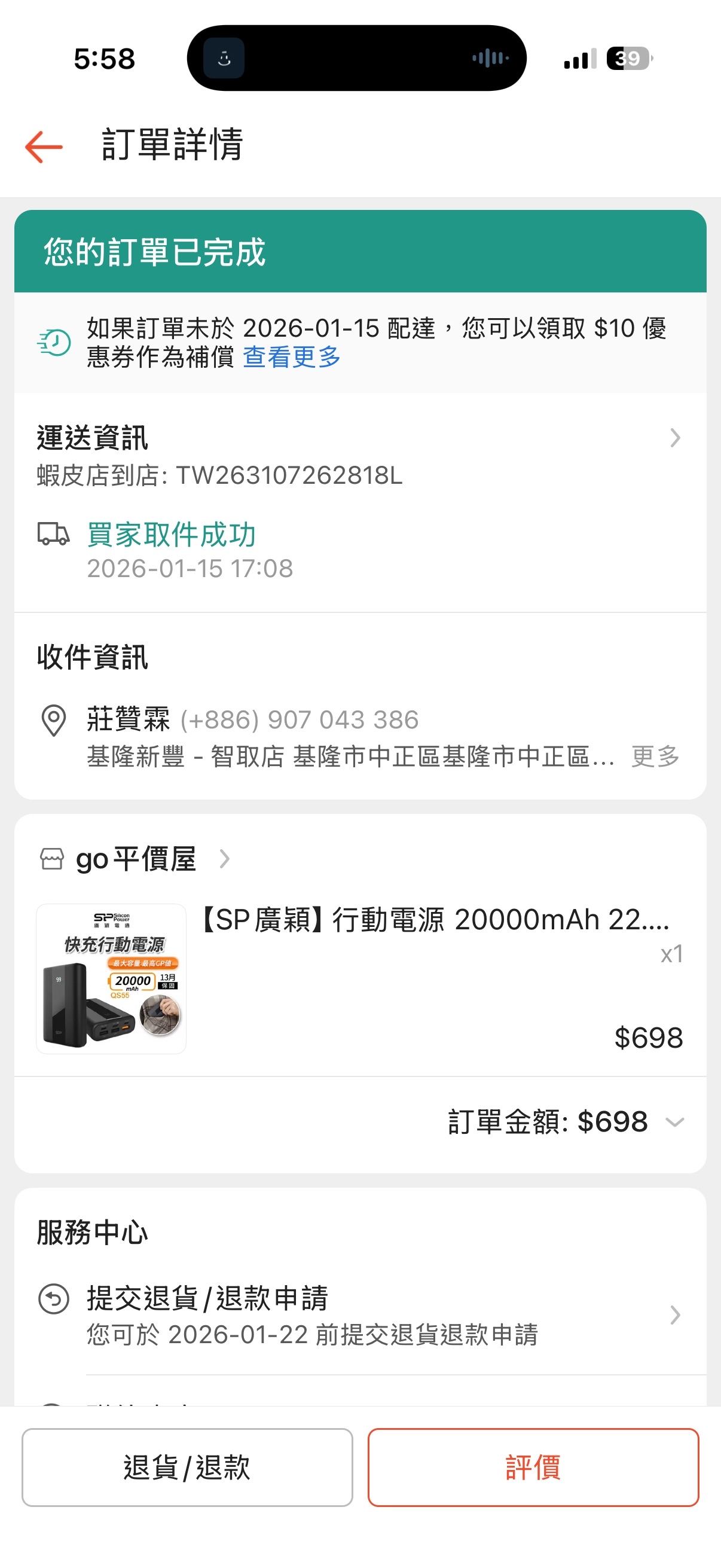Visit the go平價屋 shop page
Screen dimensions: 721x1568
click(x=135, y=859)
